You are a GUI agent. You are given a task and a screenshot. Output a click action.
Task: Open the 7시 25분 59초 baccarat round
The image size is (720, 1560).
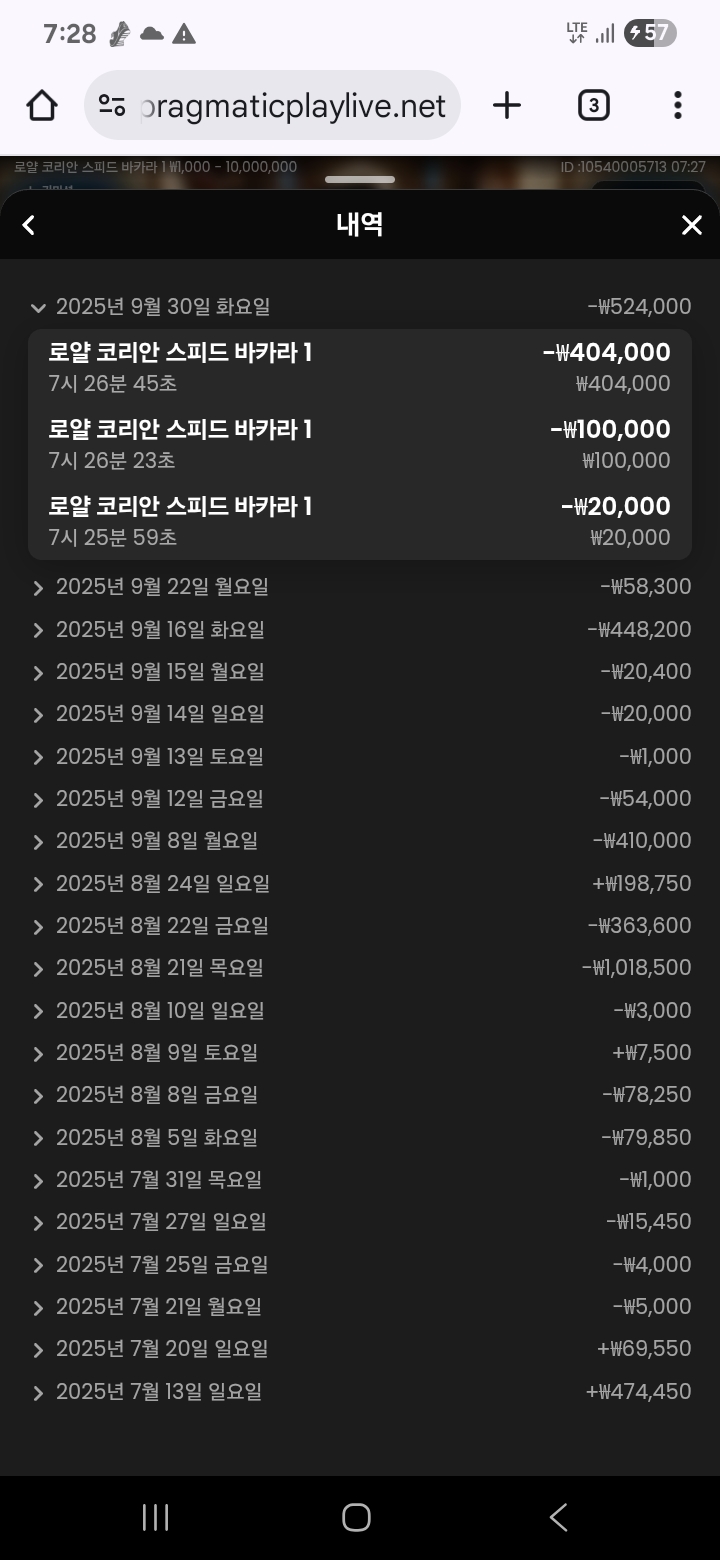(x=359, y=521)
